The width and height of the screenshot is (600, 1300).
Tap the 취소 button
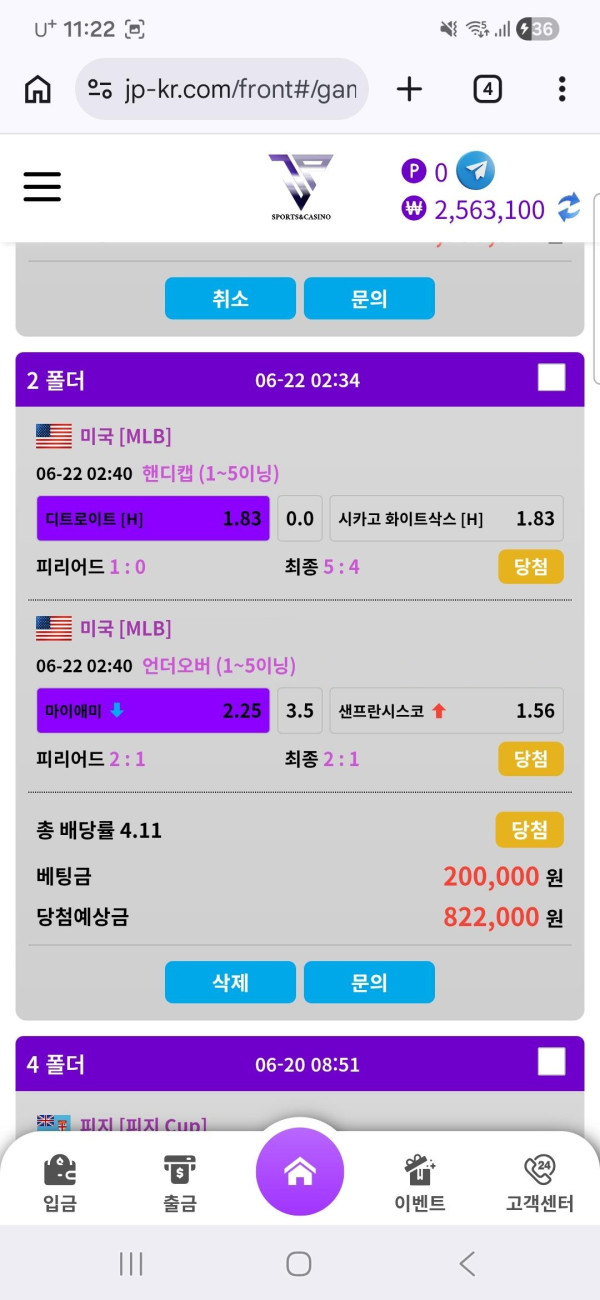point(230,298)
